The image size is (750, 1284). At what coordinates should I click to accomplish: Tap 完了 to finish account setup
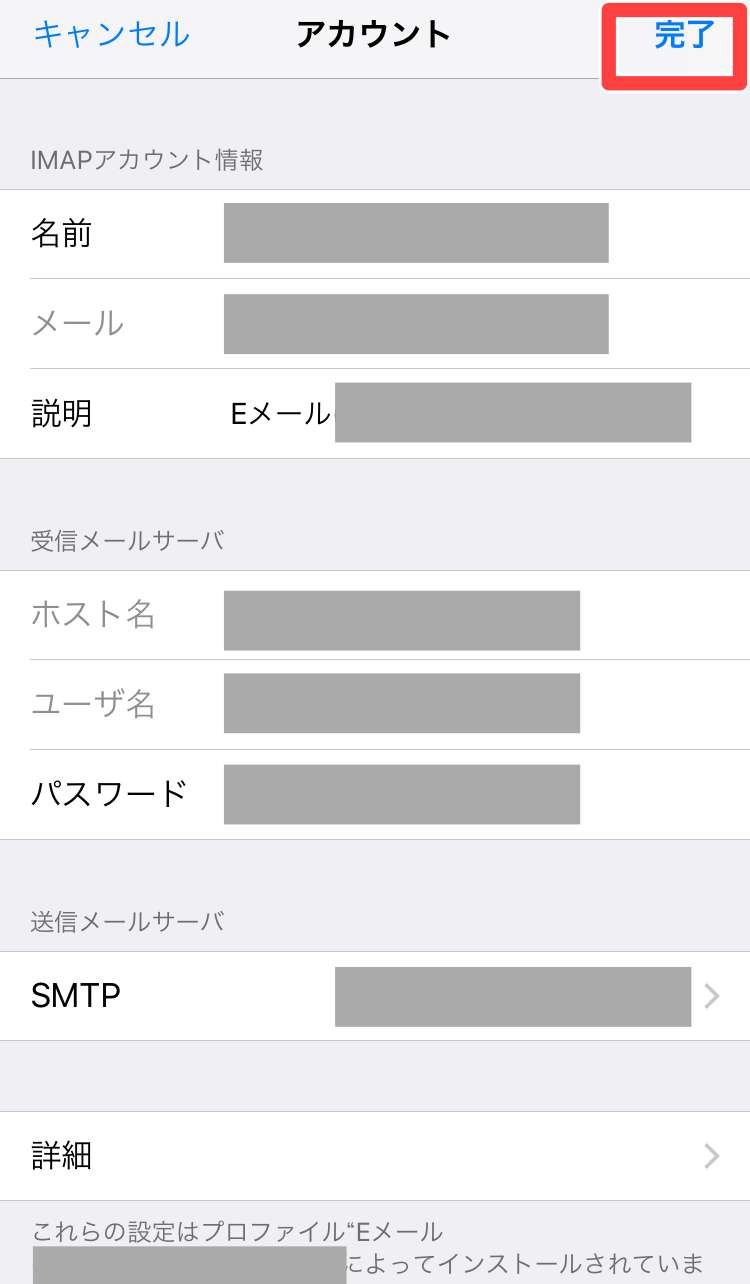coord(684,36)
